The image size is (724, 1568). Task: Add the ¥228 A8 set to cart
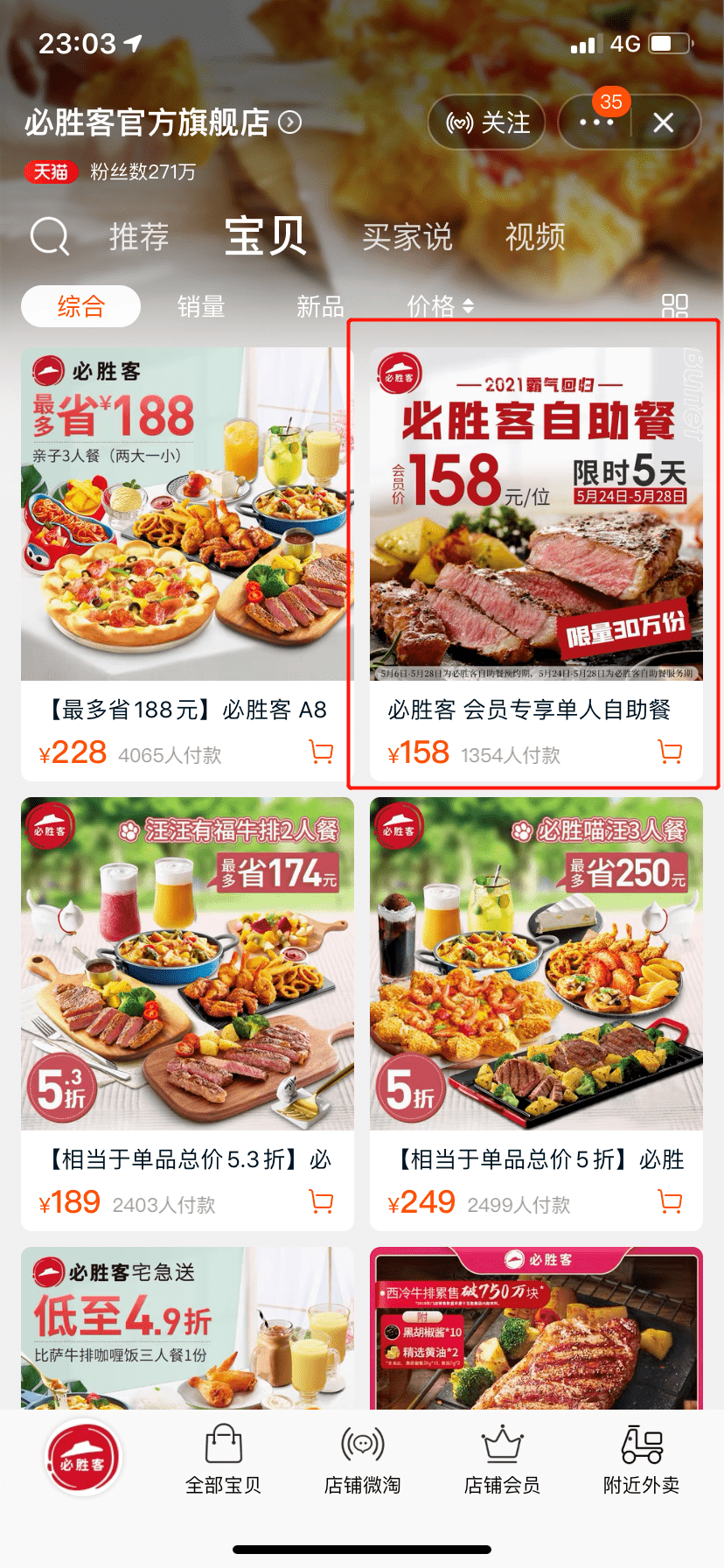tap(322, 752)
